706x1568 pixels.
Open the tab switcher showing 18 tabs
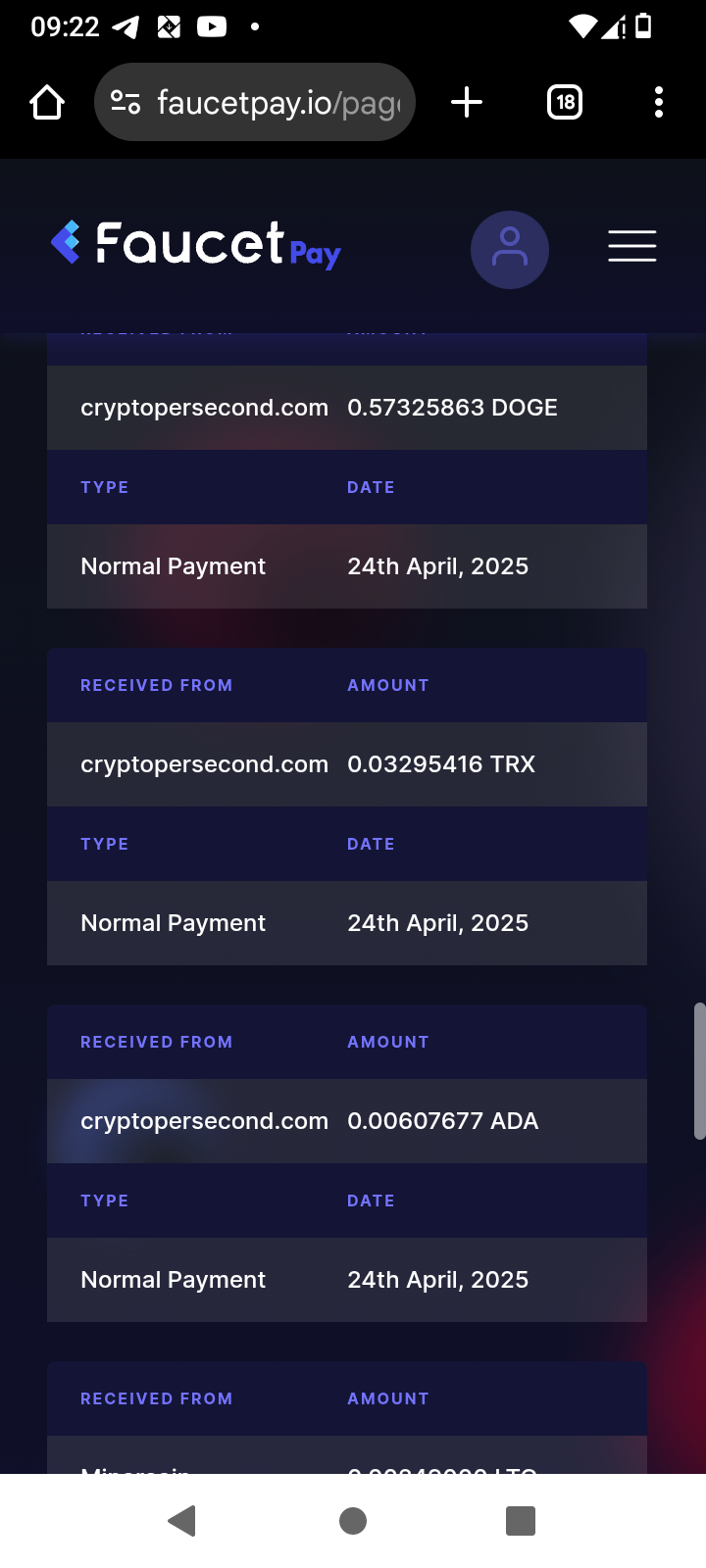[565, 102]
